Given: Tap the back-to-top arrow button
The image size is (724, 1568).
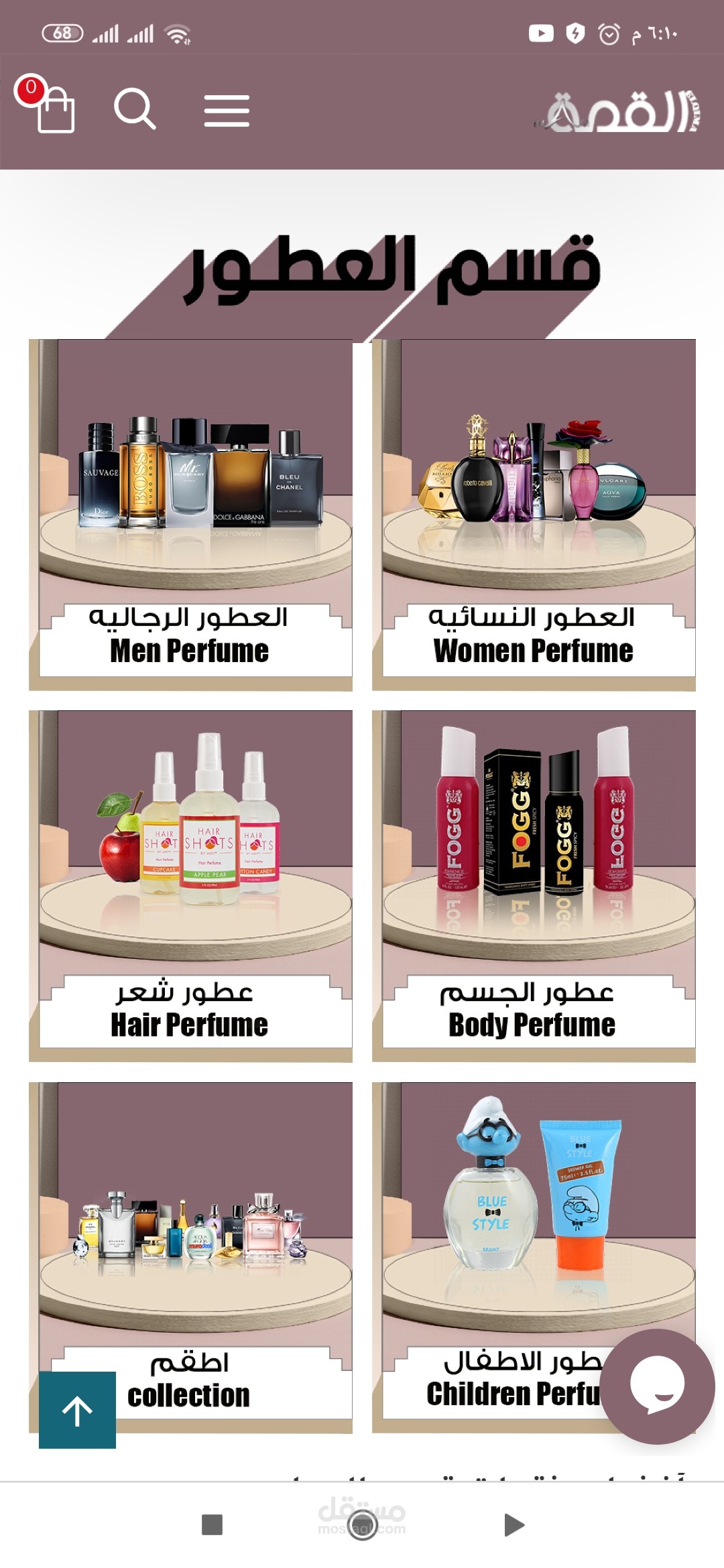Looking at the screenshot, I should [77, 1410].
